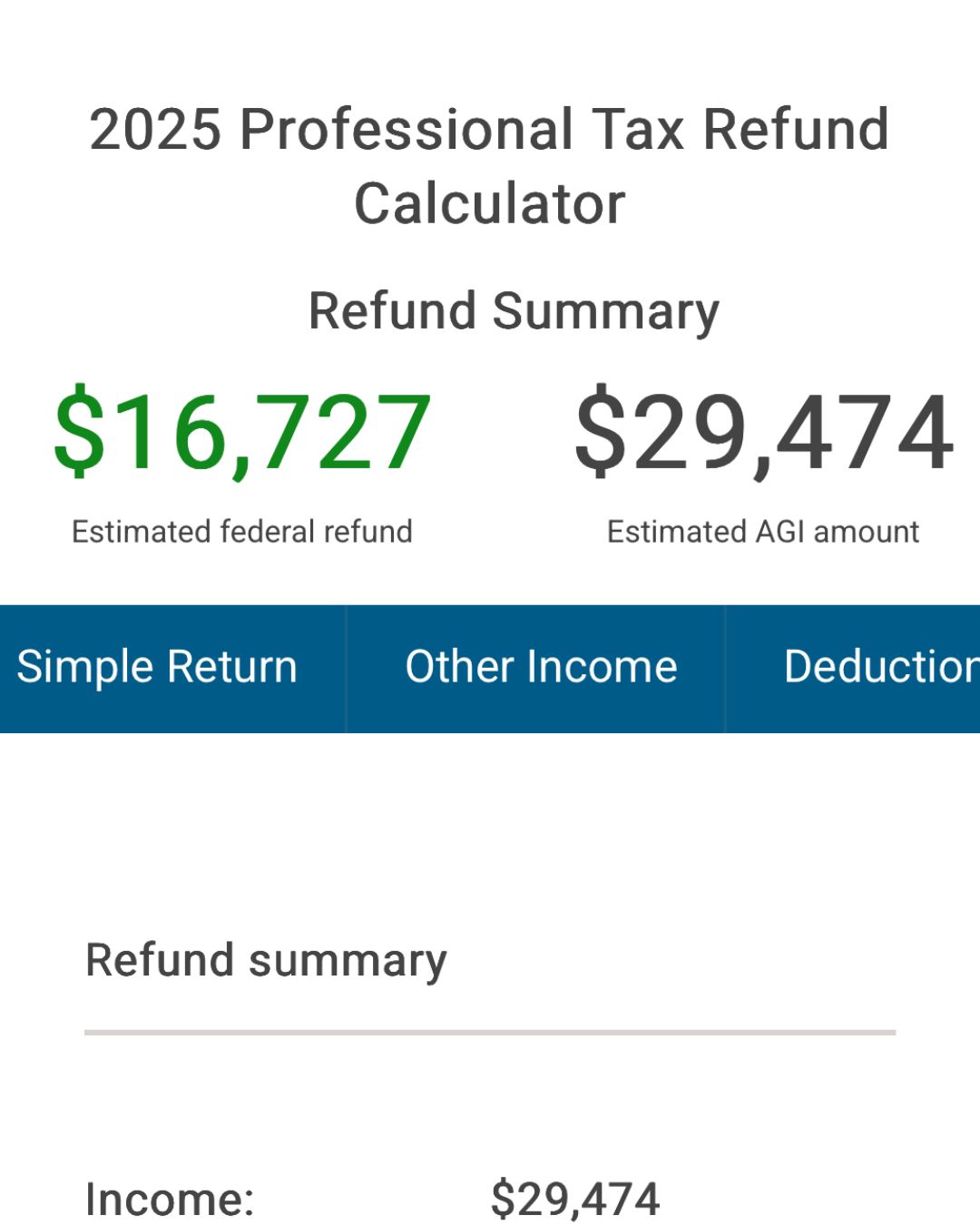Open the Other Income tab

coord(536,669)
